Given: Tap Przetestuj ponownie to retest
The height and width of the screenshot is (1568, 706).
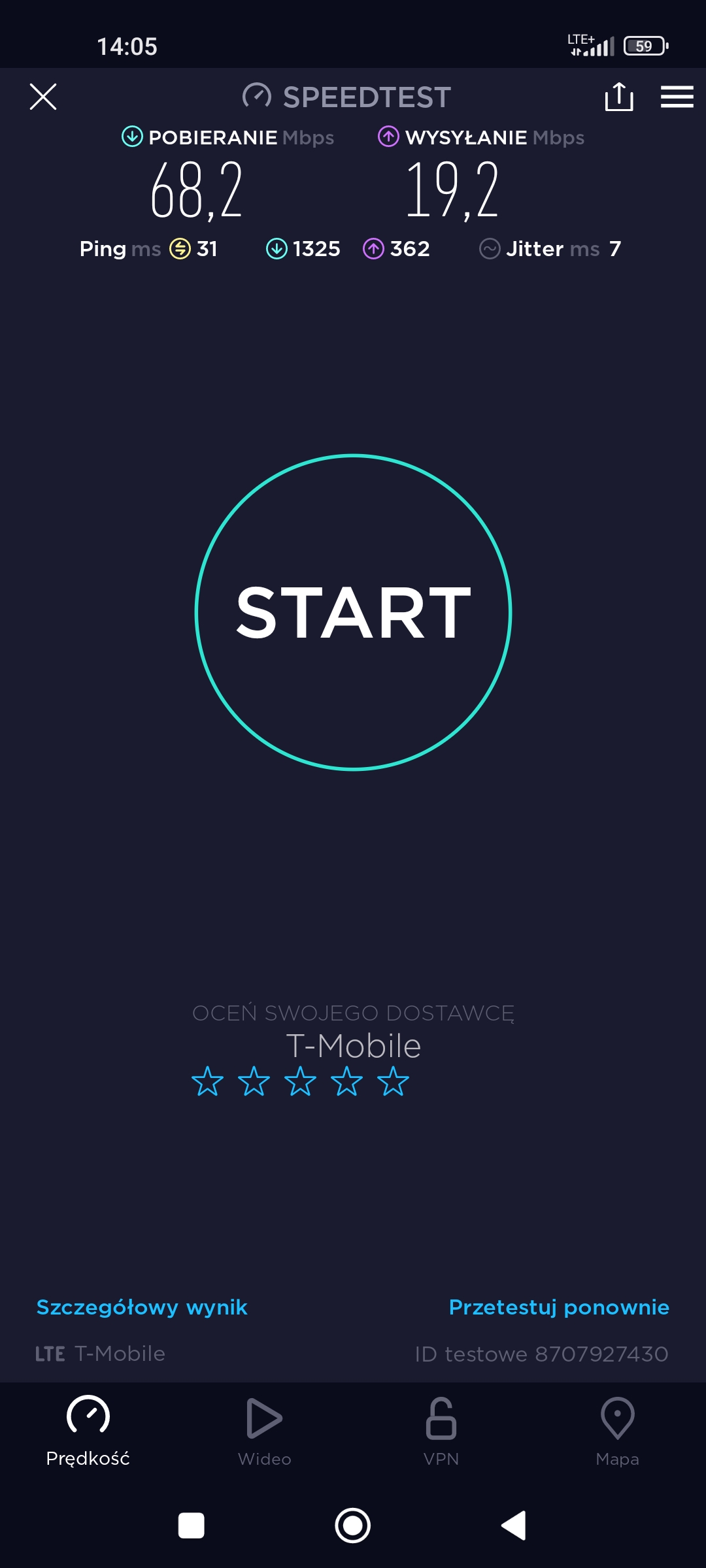Looking at the screenshot, I should coord(559,1307).
